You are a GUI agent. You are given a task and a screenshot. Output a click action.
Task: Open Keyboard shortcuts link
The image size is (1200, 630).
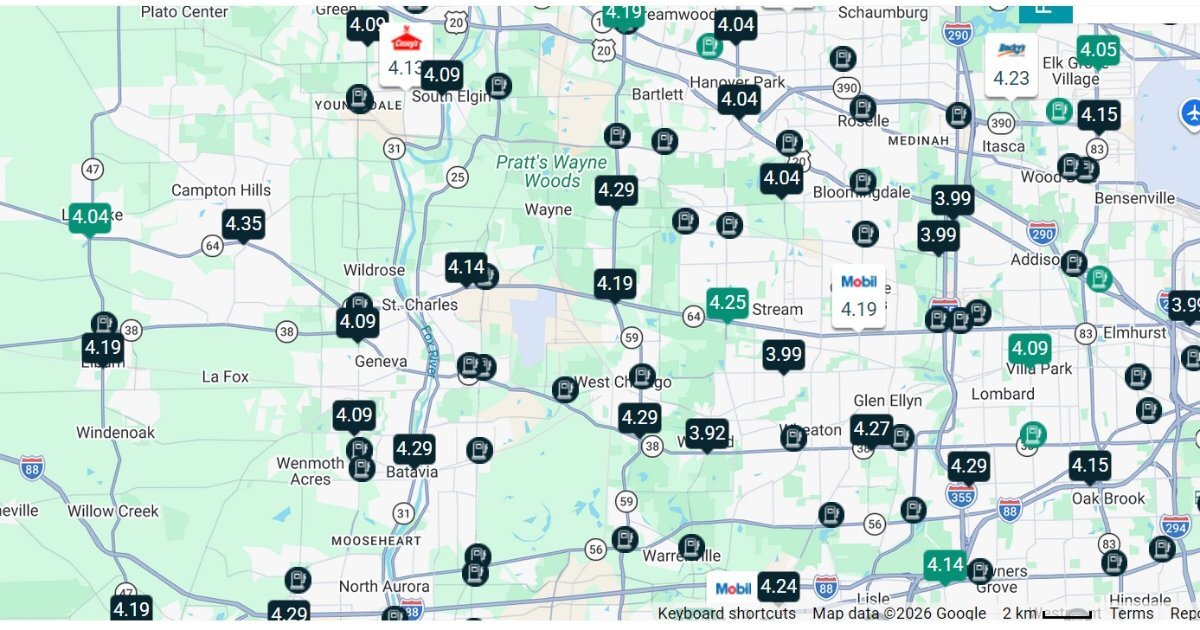[x=726, y=613]
